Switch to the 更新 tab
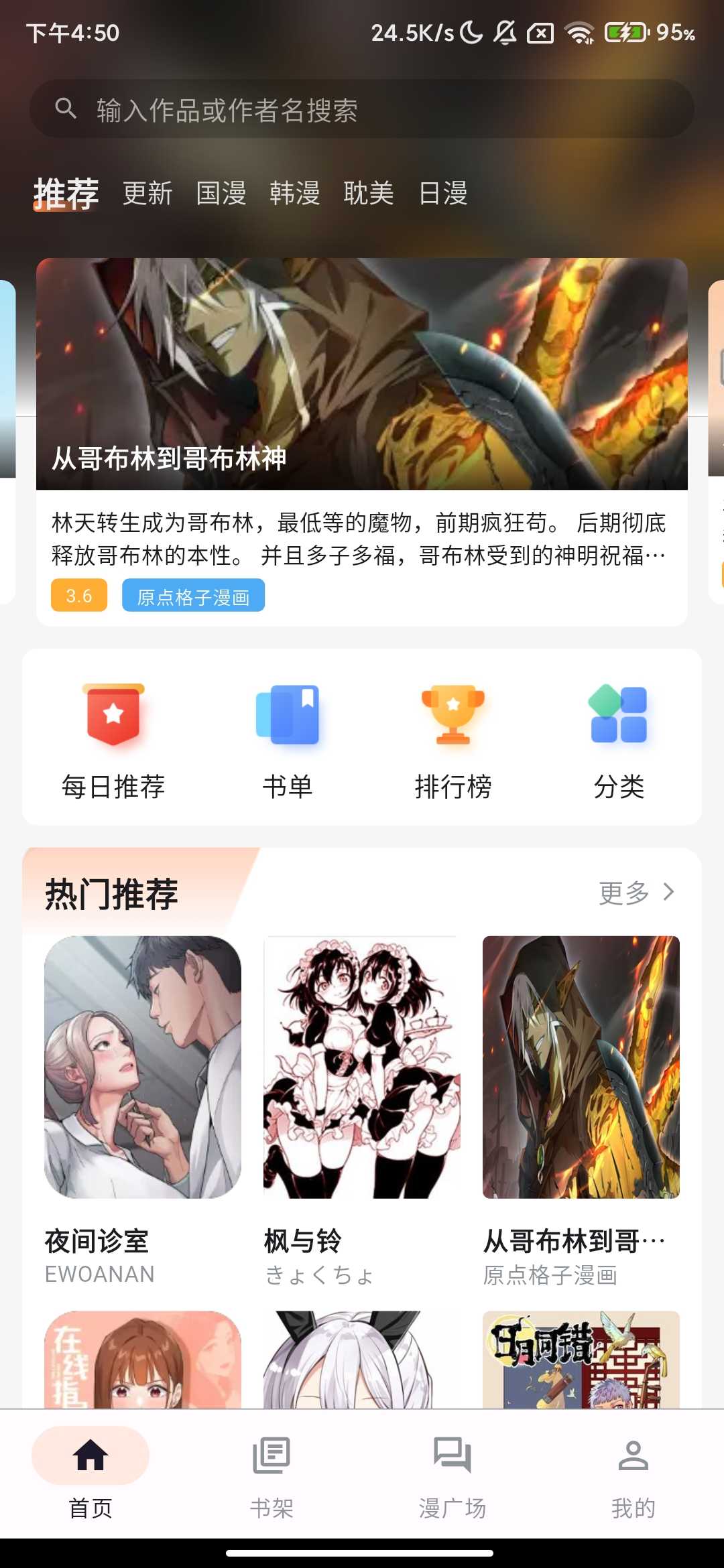Image resolution: width=724 pixels, height=1568 pixels. tap(146, 194)
